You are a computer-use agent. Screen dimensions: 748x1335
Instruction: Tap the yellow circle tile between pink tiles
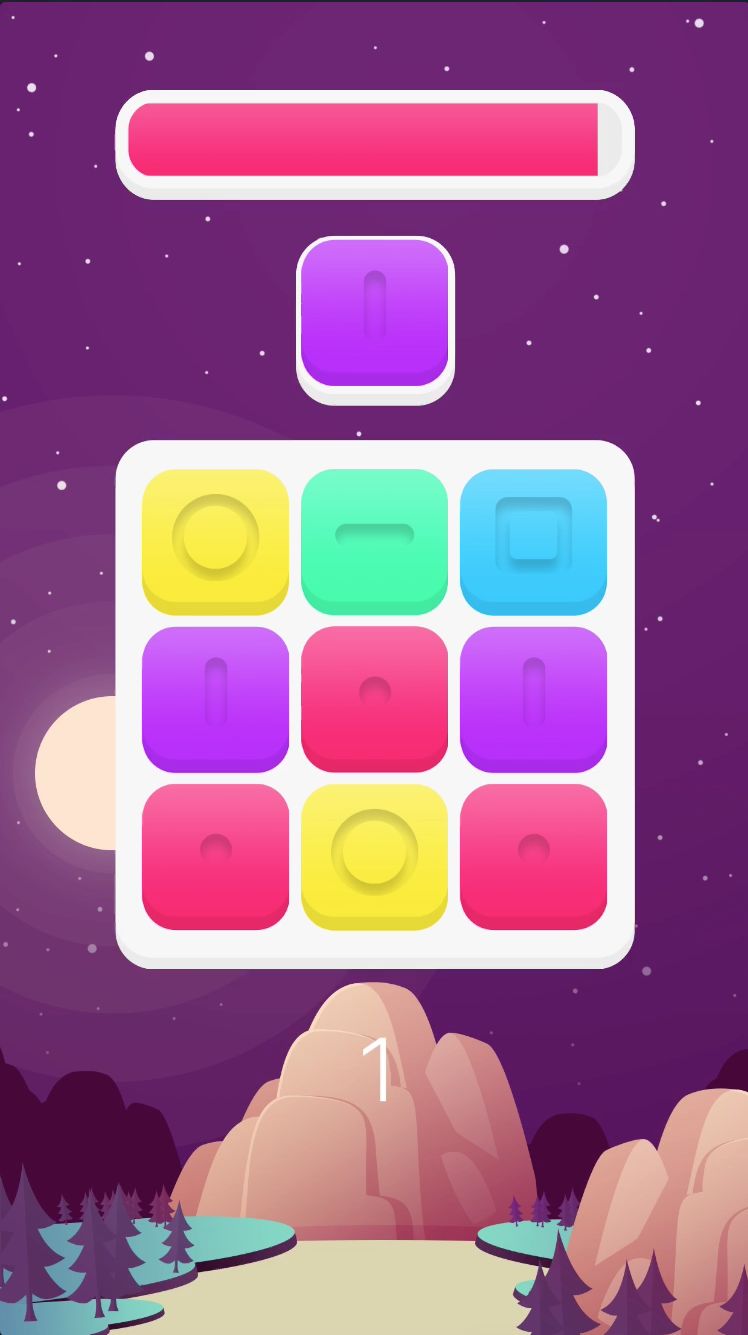click(x=374, y=857)
